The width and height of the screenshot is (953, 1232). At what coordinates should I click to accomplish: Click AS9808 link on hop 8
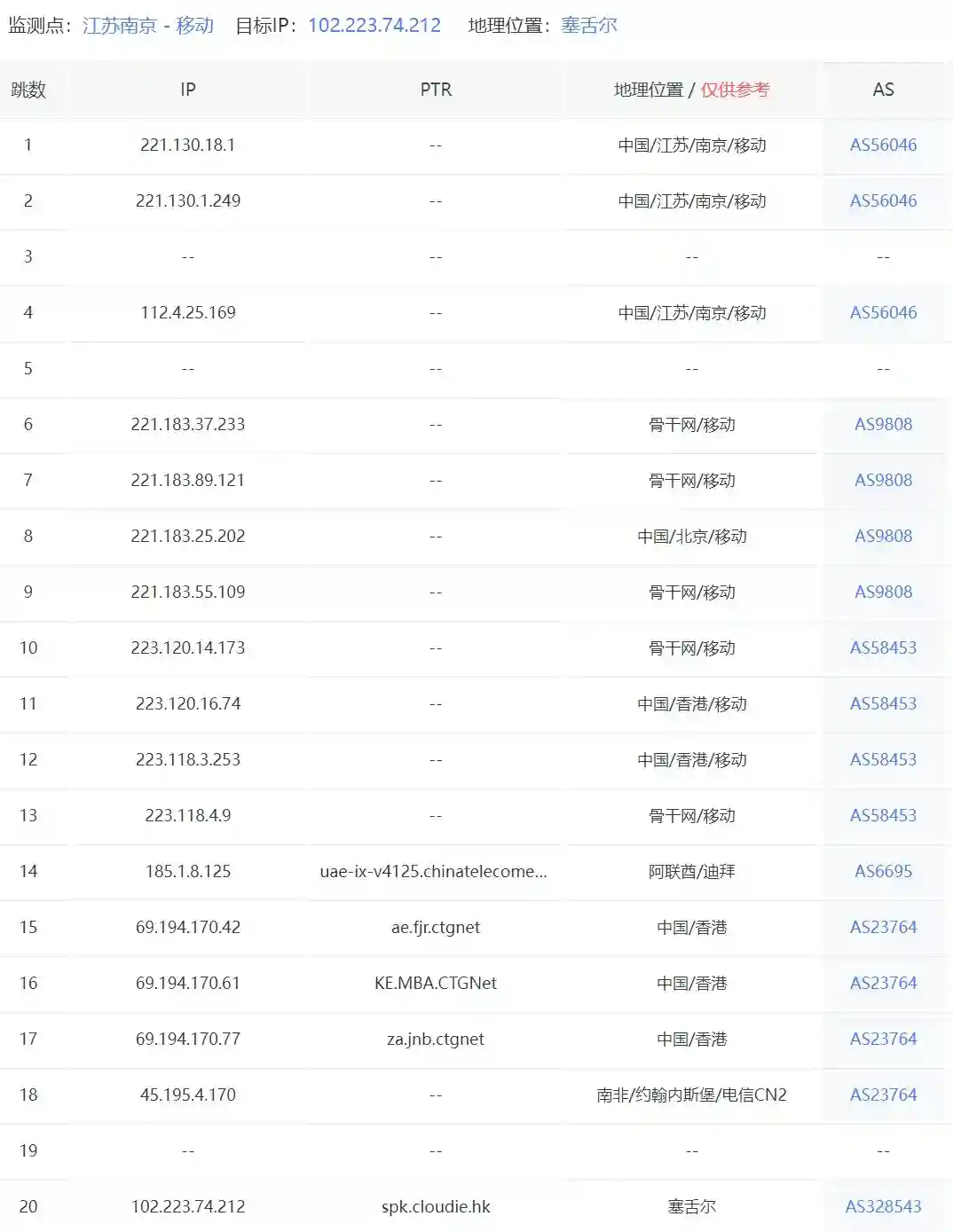click(883, 536)
